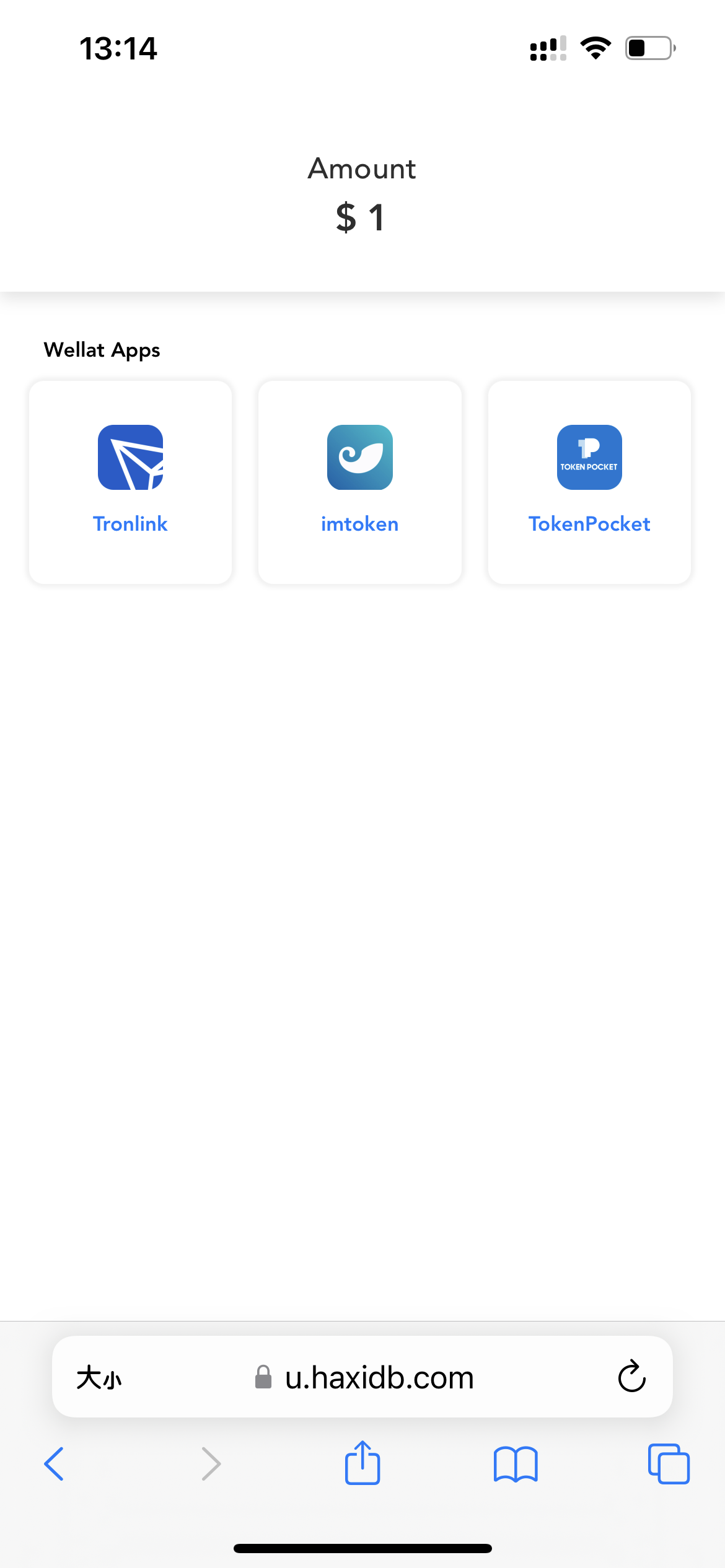Open the 大小 page settings menu
The image size is (725, 1568).
coord(99,1379)
